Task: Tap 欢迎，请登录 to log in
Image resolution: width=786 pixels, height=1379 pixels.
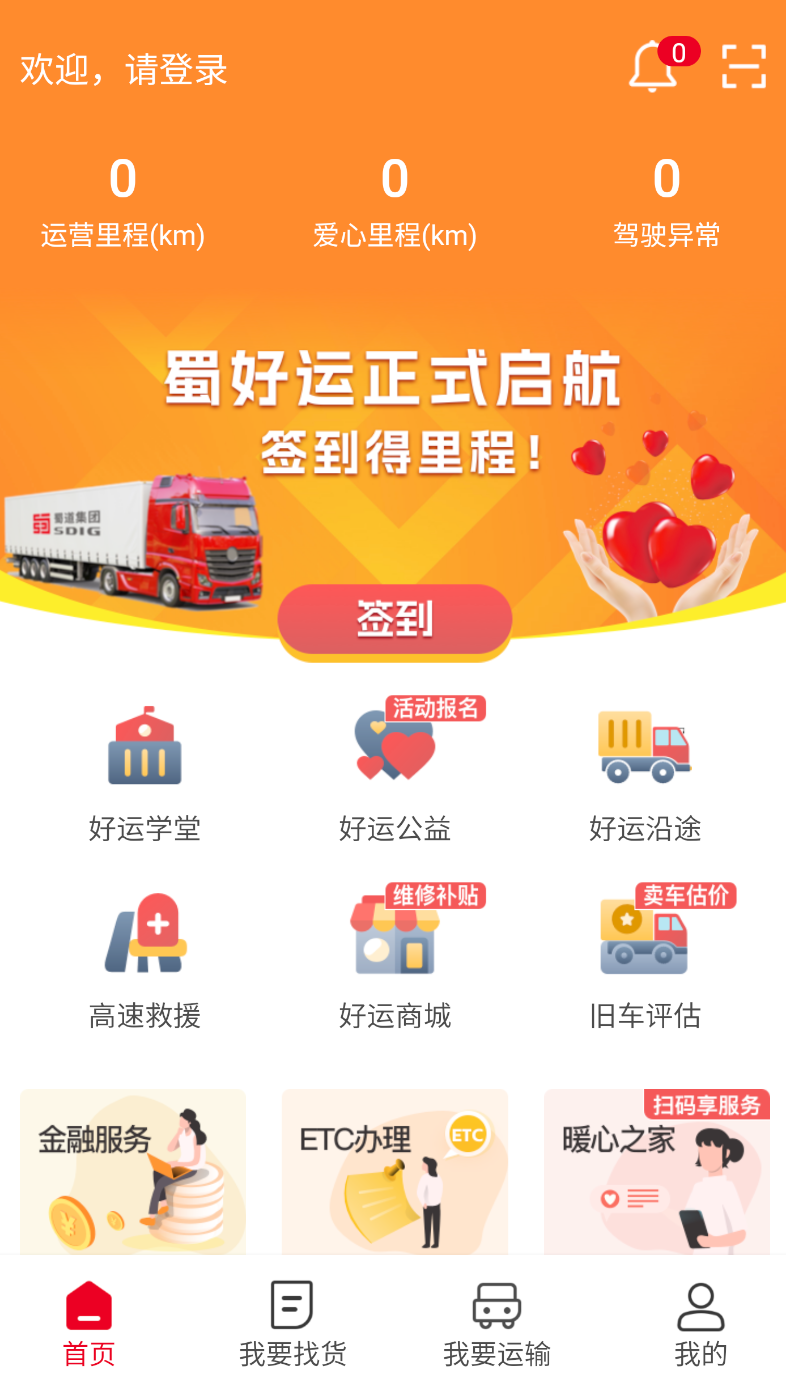Action: point(124,70)
